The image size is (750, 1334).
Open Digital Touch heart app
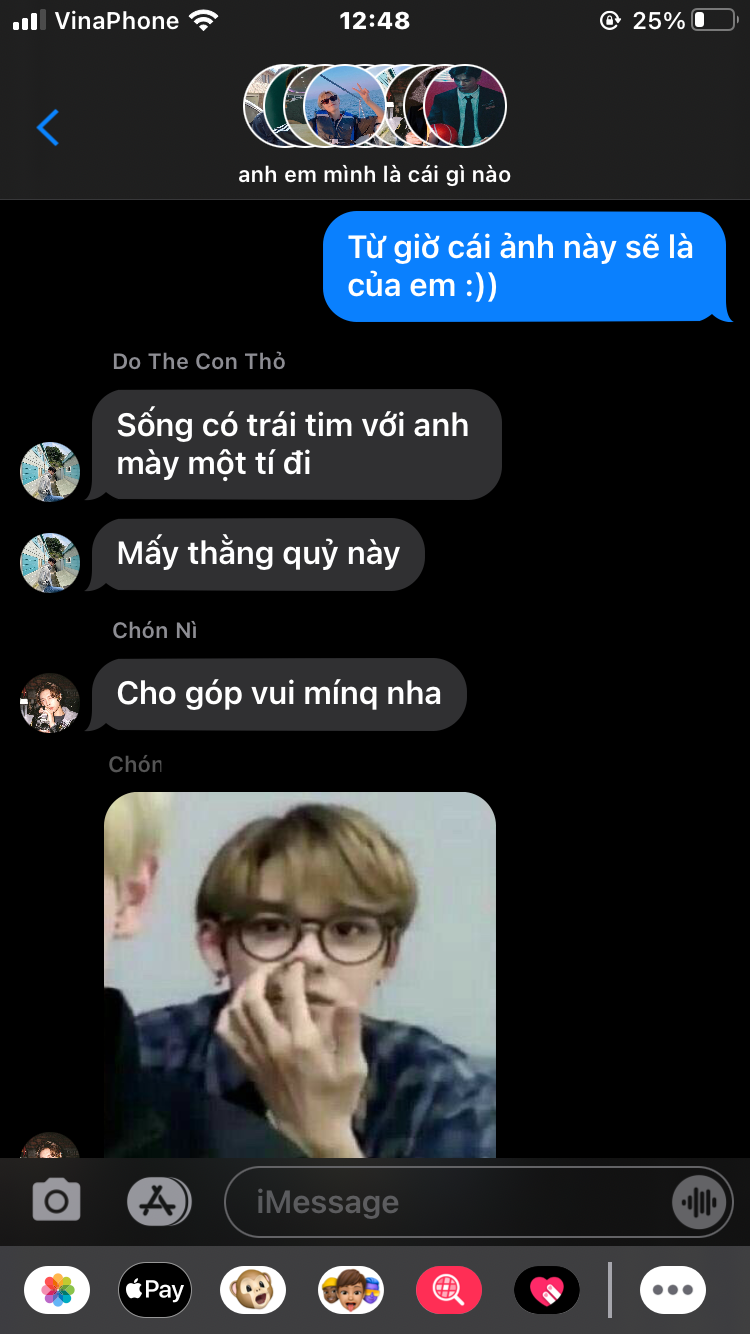(546, 1290)
